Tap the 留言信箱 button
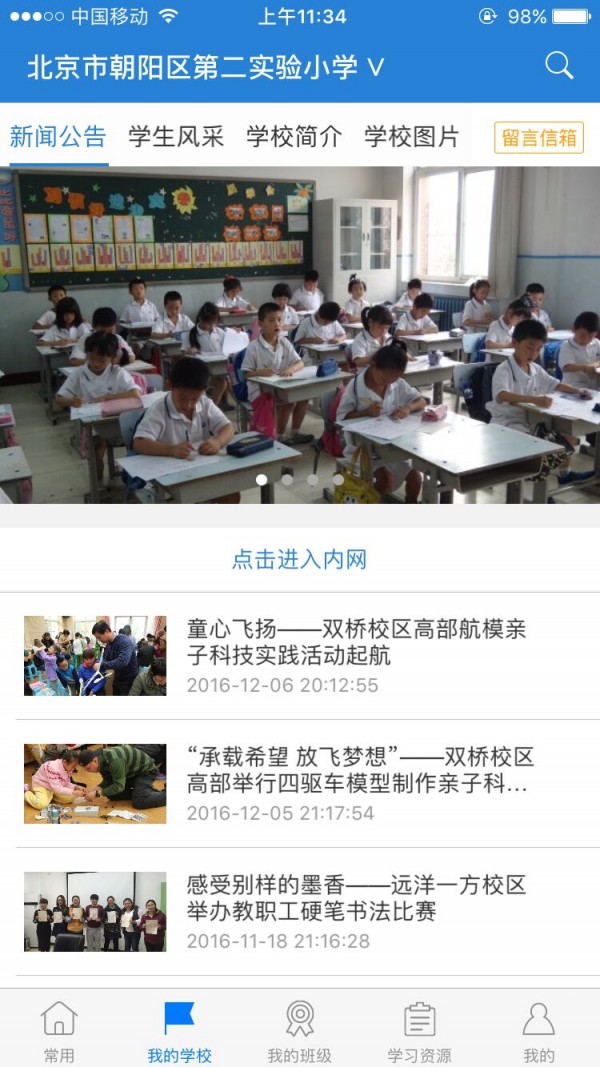This screenshot has width=600, height=1067. tap(539, 138)
